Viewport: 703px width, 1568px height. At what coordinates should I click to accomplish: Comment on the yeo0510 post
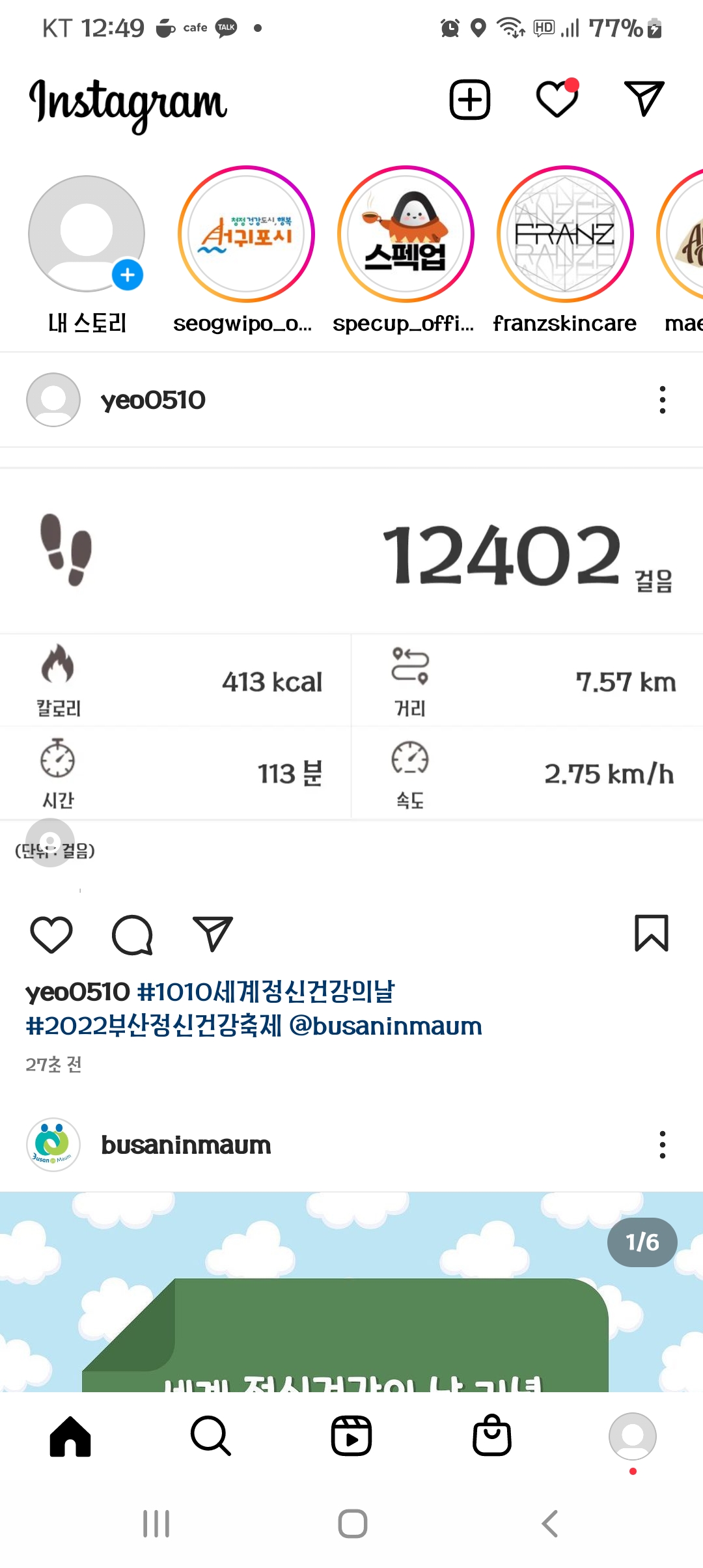(x=132, y=934)
